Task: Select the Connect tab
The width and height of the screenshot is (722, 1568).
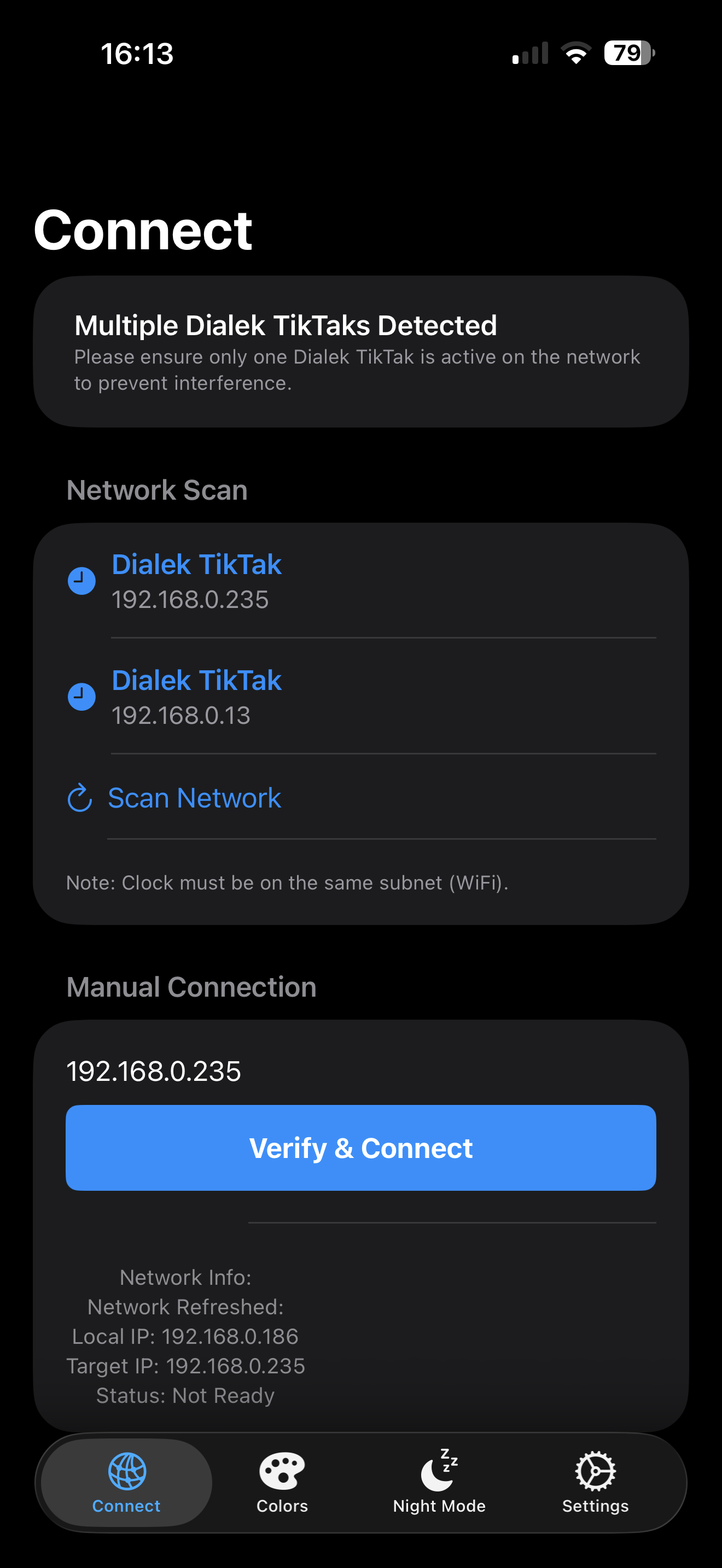Action: (127, 1482)
